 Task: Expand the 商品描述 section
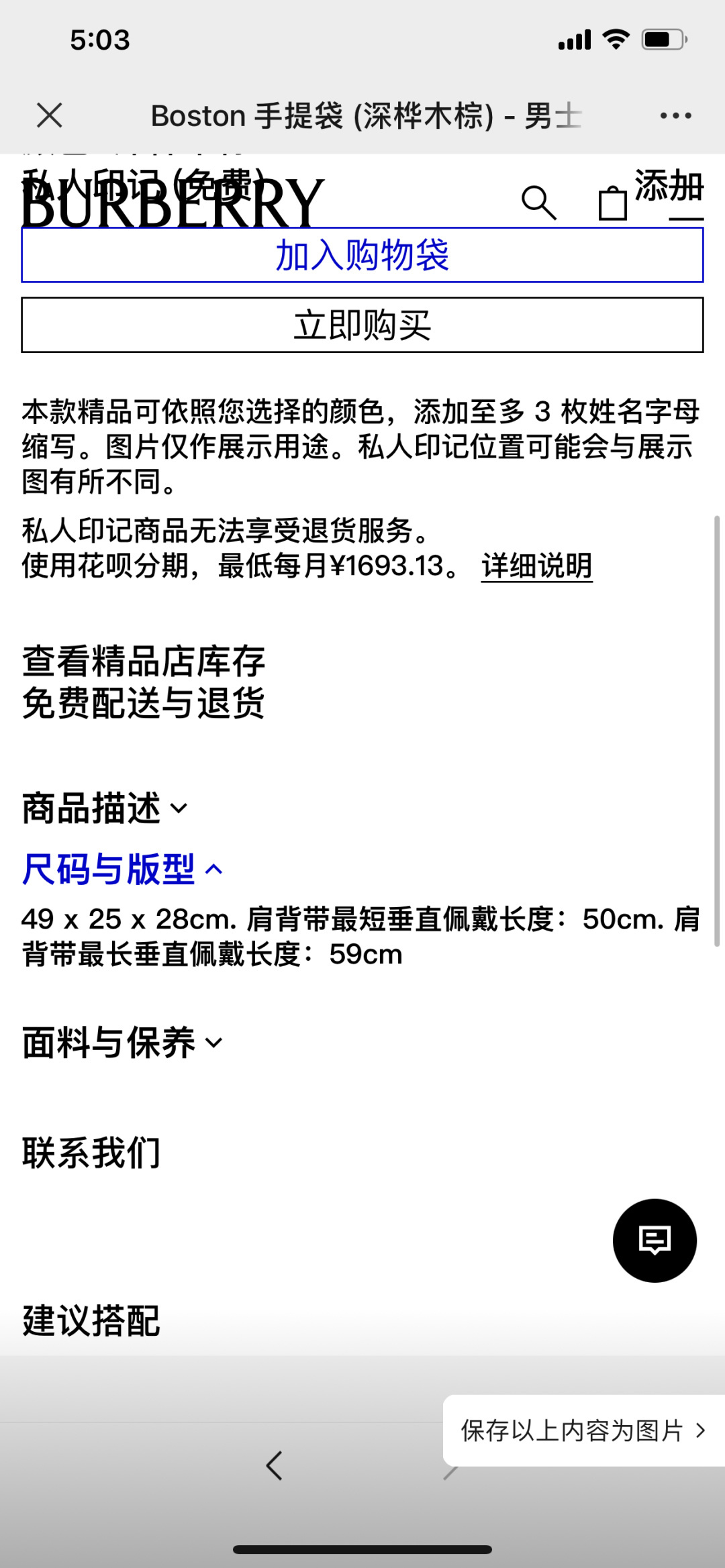[105, 808]
